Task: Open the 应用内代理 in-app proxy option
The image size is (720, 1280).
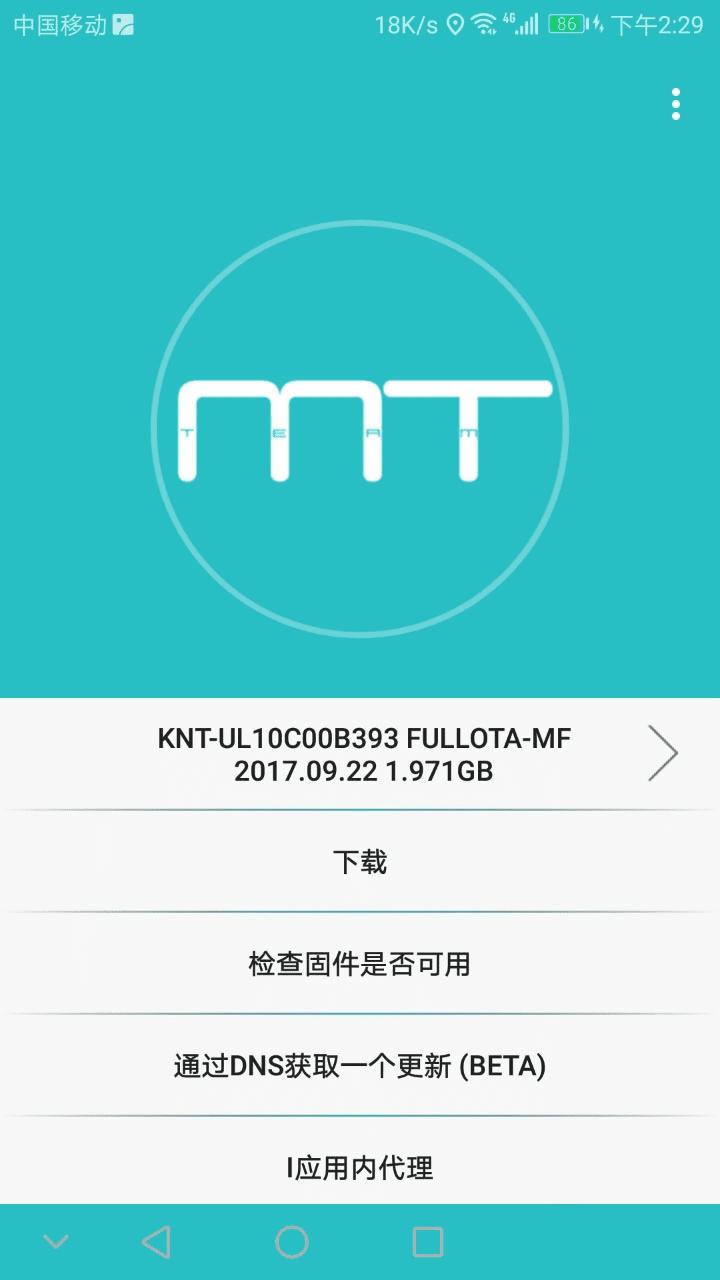Action: click(x=360, y=1167)
